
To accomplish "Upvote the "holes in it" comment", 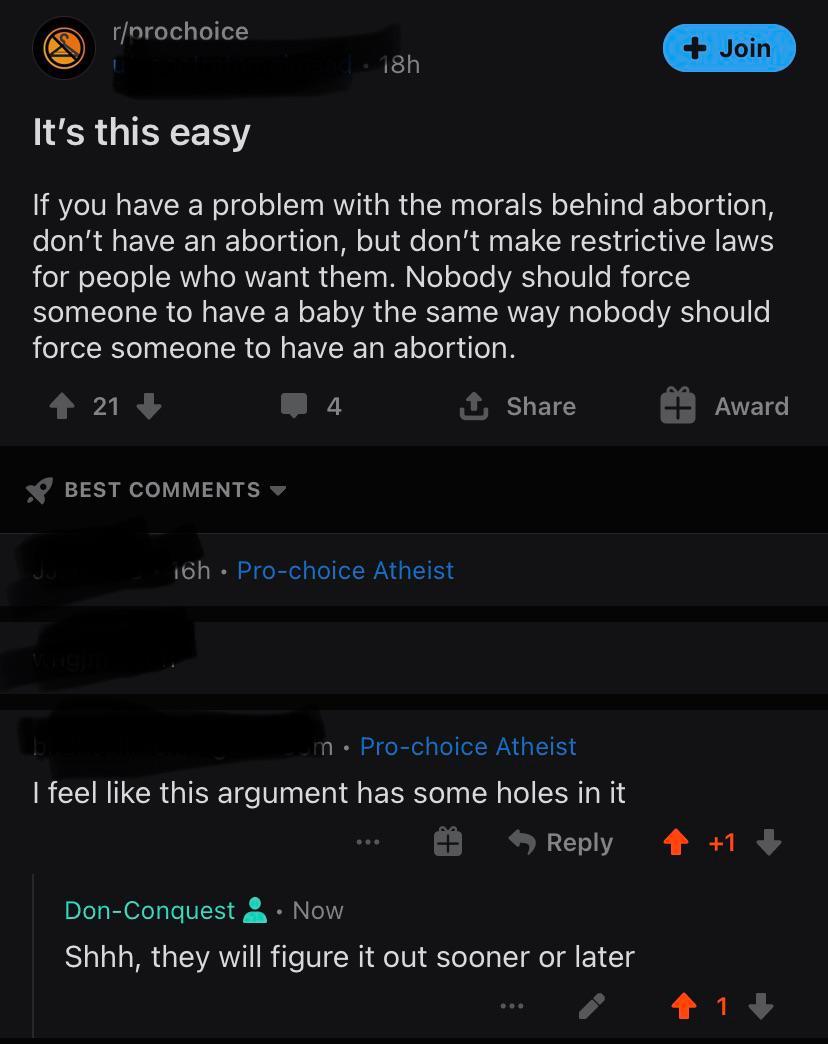I will (677, 843).
